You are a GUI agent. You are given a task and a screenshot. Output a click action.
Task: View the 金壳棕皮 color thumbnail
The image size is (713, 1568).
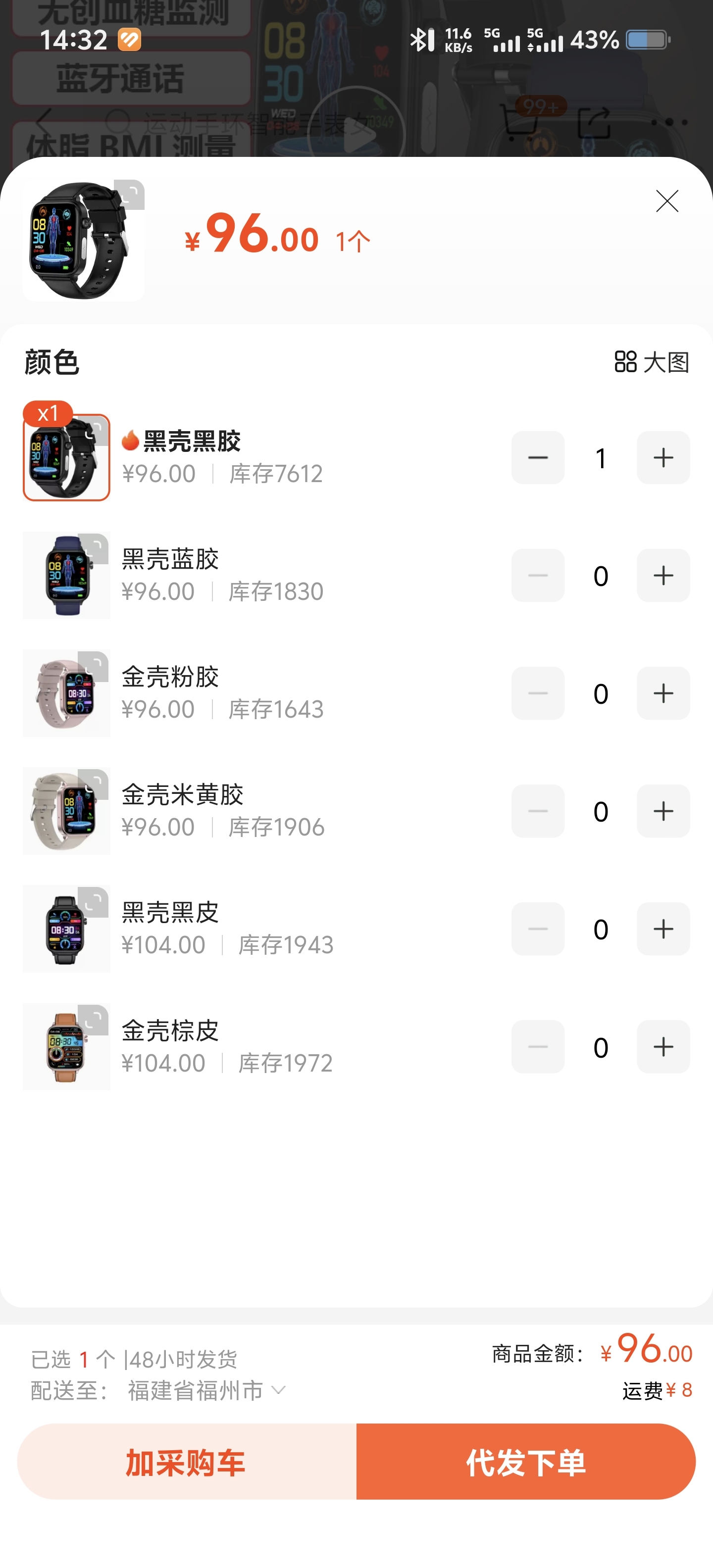pos(66,1047)
